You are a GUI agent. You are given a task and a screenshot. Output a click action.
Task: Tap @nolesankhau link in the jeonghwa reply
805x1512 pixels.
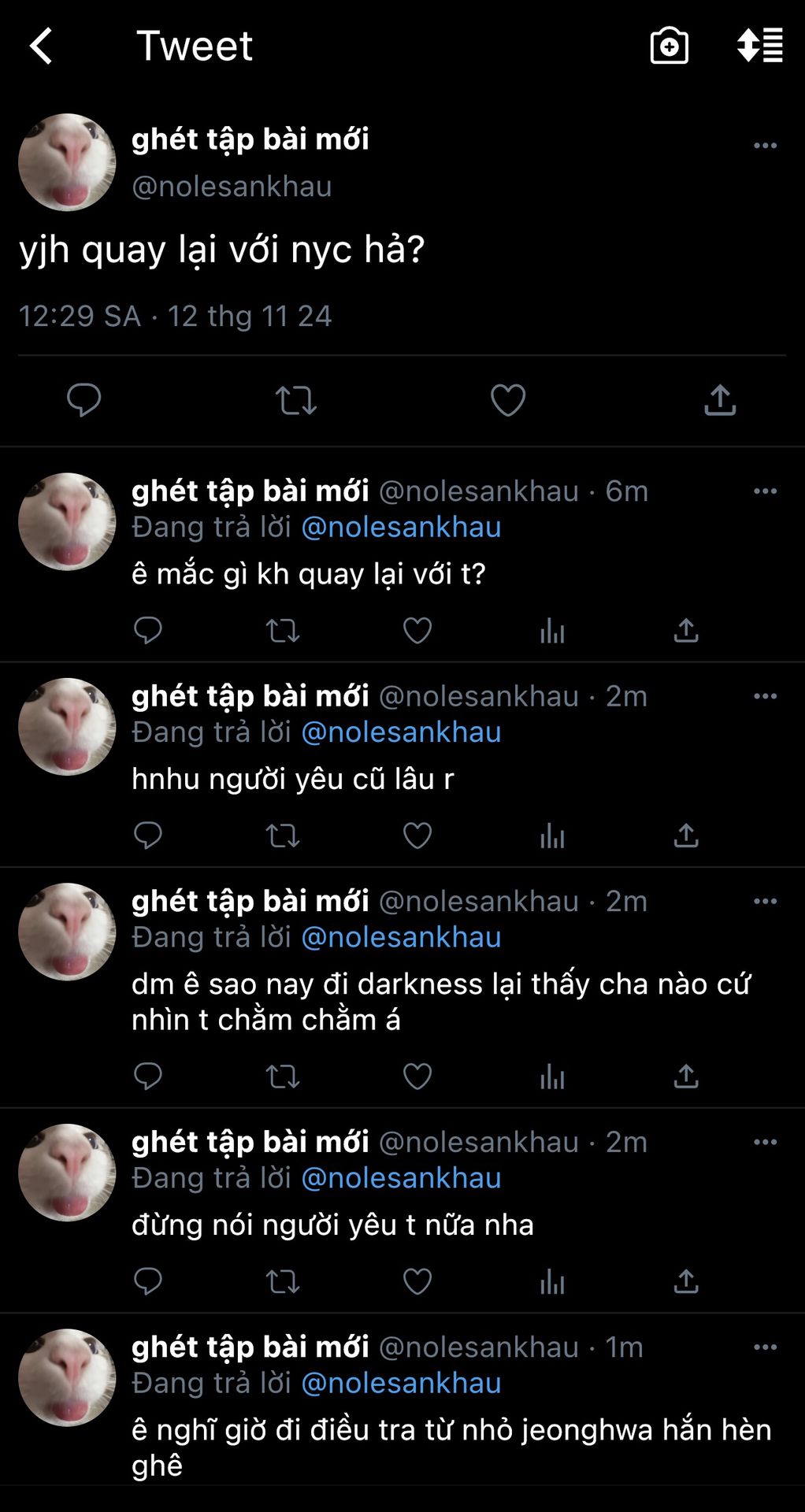(x=401, y=1383)
